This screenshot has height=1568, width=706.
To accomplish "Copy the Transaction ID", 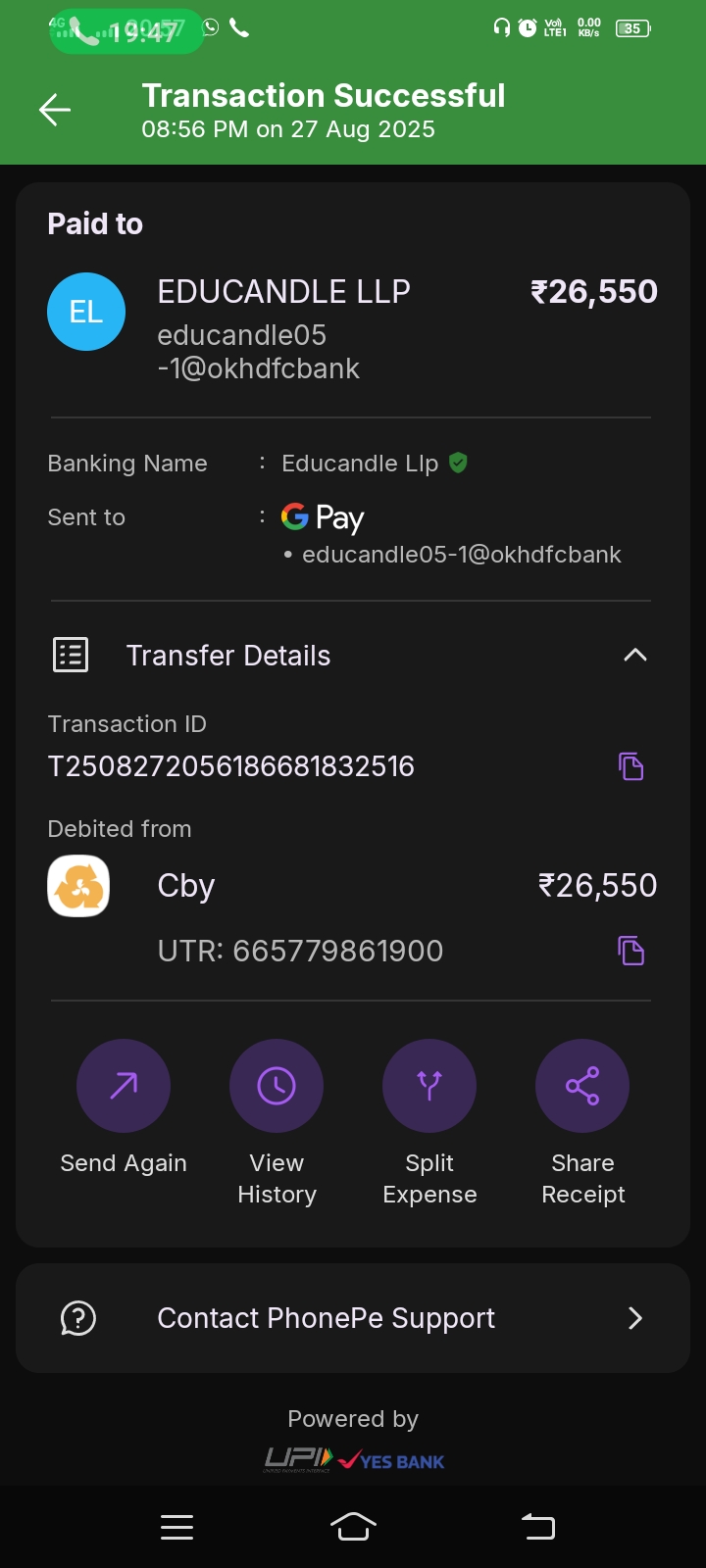I will pos(631,766).
